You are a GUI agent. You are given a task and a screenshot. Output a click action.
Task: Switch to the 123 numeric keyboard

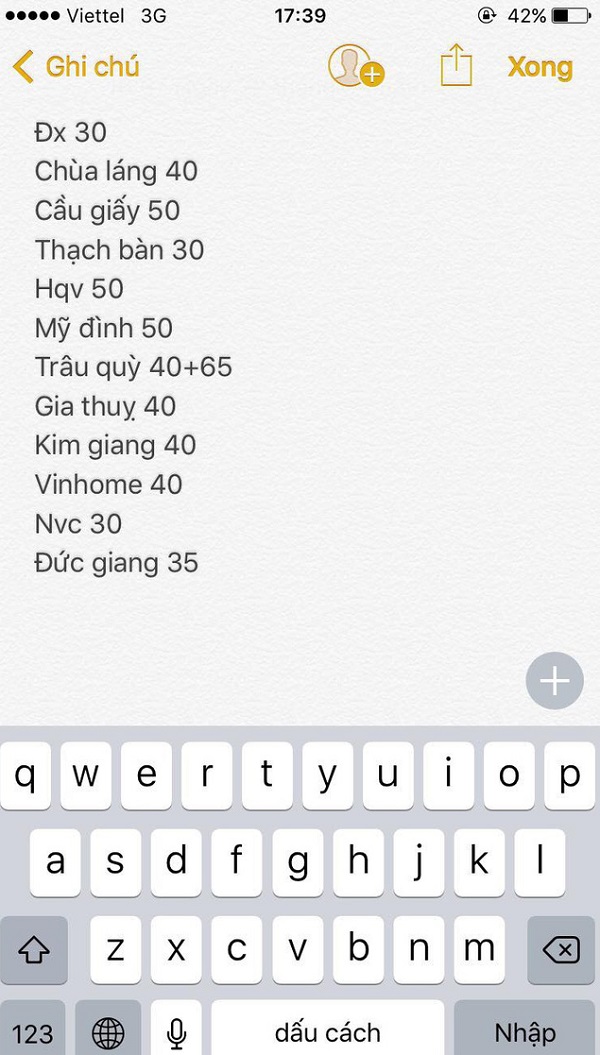(x=33, y=1032)
